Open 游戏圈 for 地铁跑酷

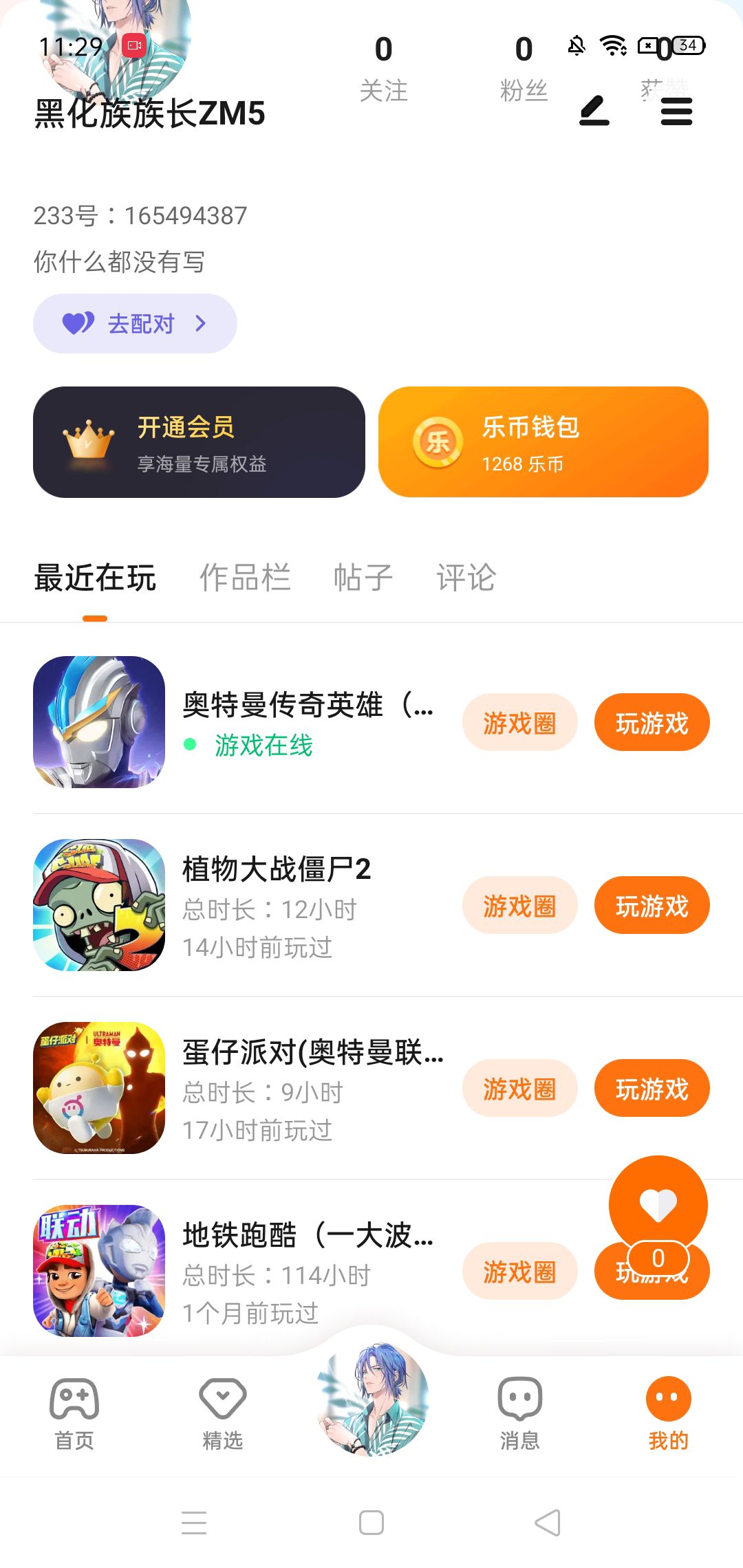[x=519, y=1272]
